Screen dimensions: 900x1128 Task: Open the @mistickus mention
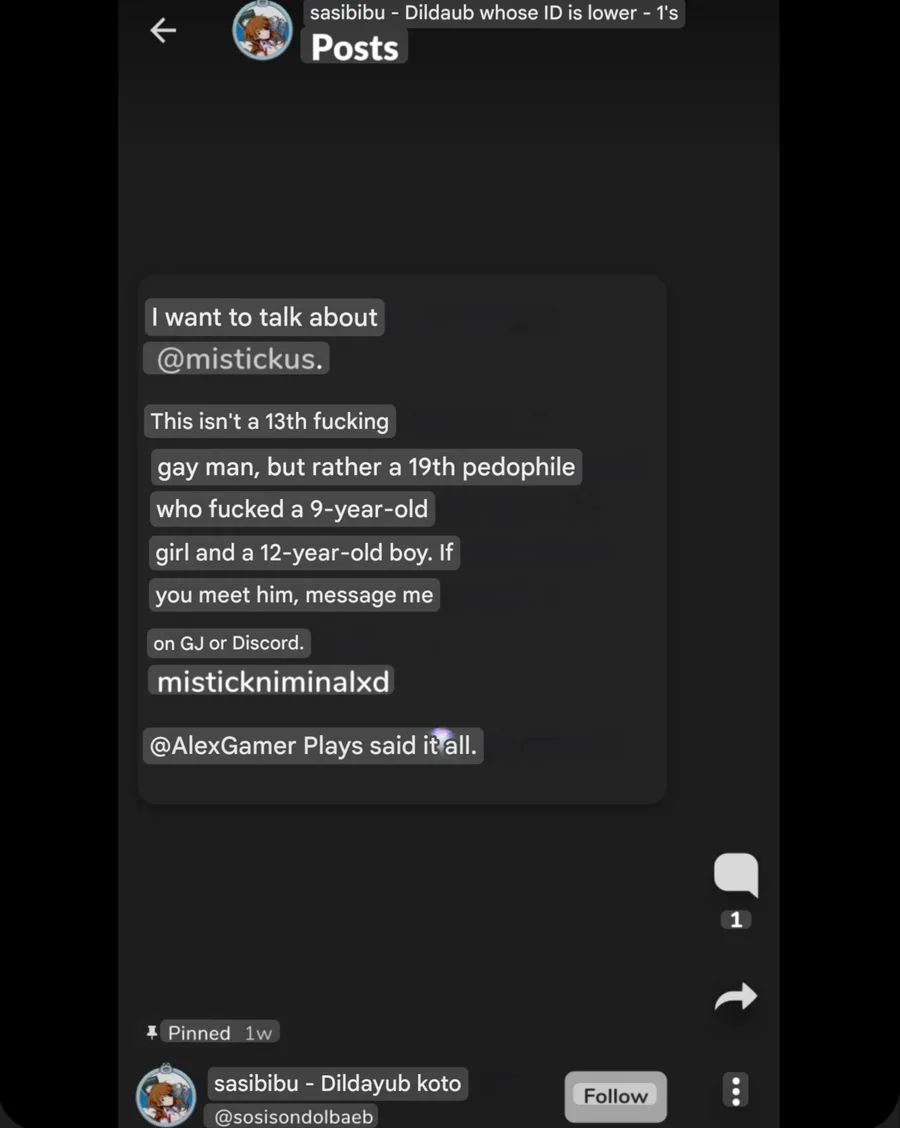coord(237,358)
